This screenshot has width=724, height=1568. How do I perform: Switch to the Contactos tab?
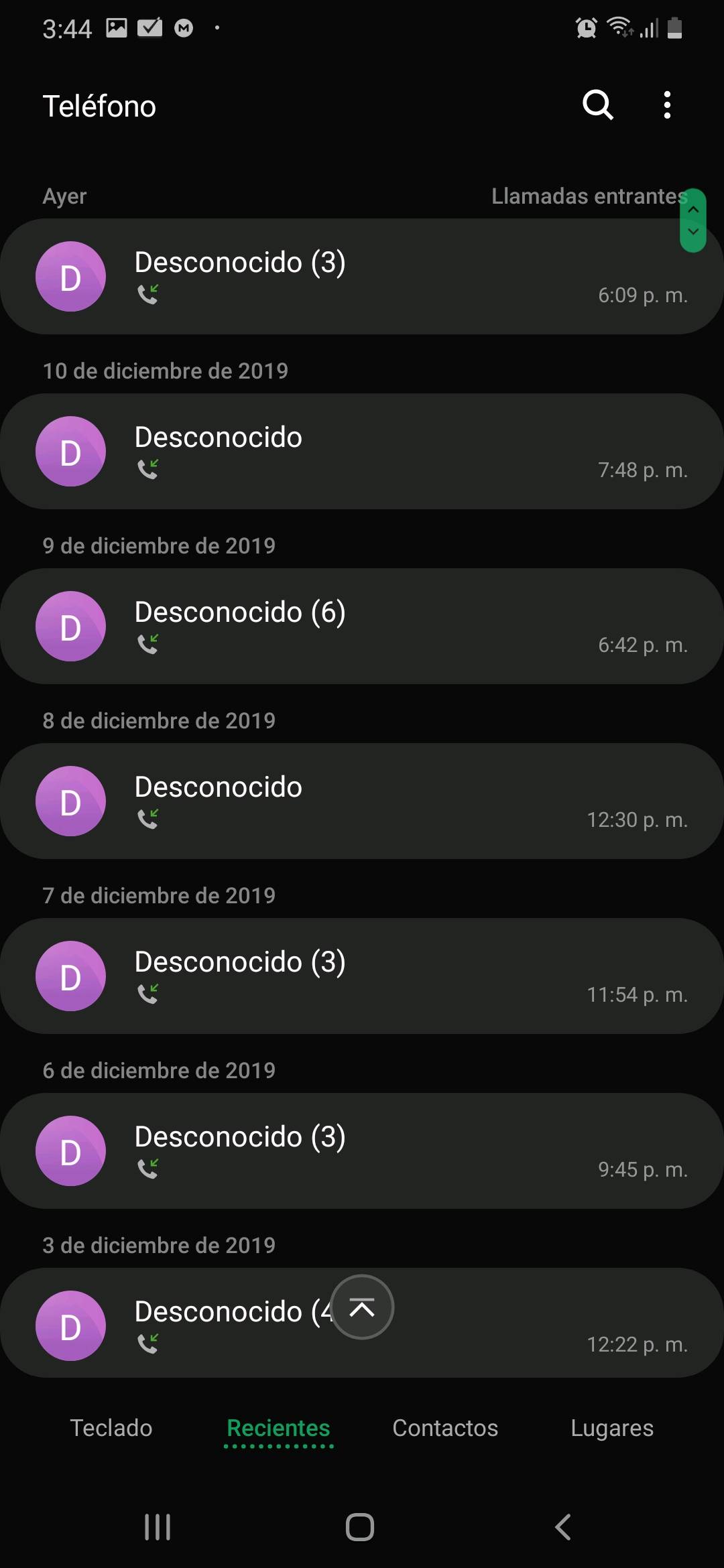pyautogui.click(x=445, y=1428)
